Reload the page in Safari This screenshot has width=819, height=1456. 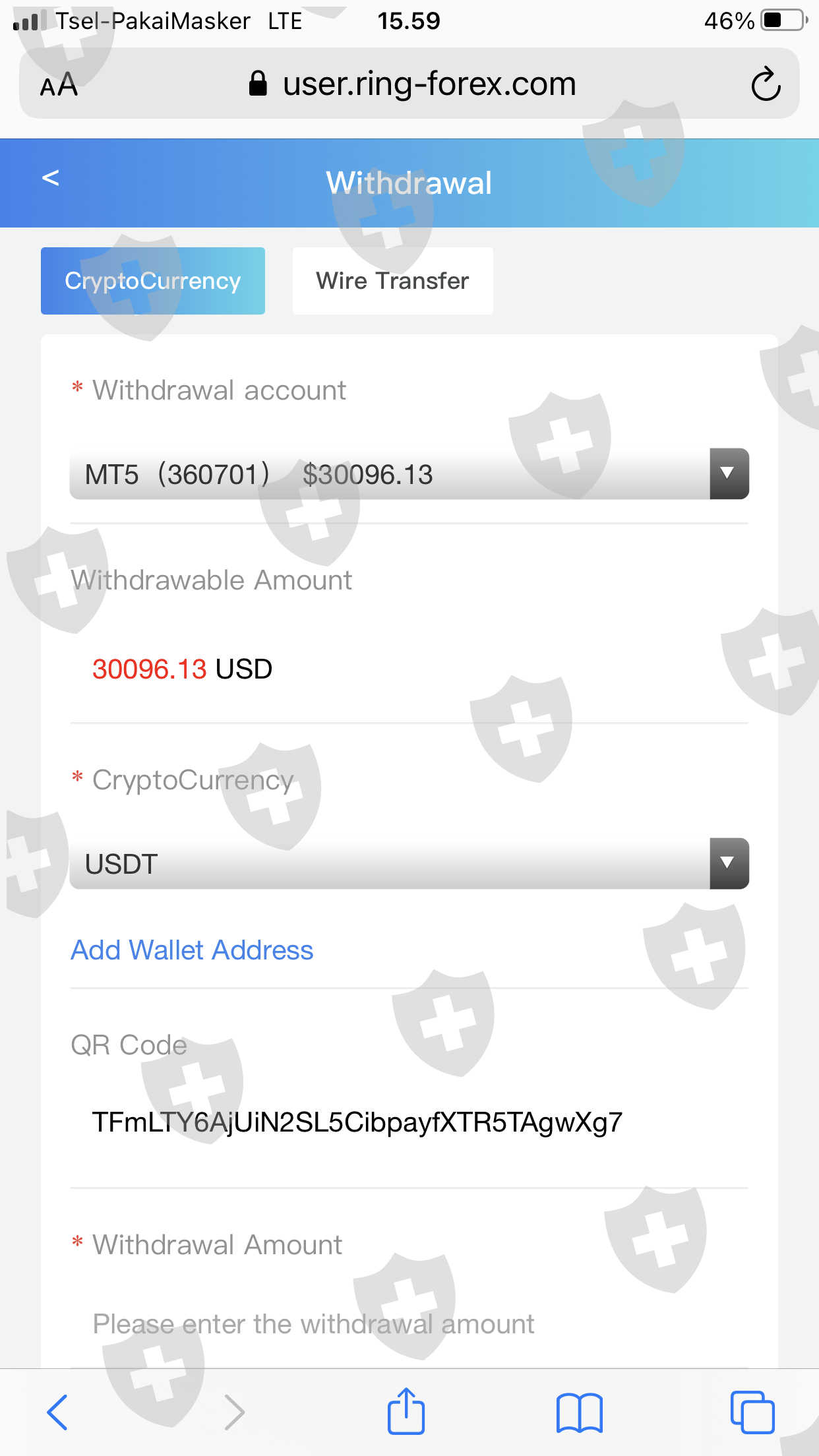(x=766, y=84)
